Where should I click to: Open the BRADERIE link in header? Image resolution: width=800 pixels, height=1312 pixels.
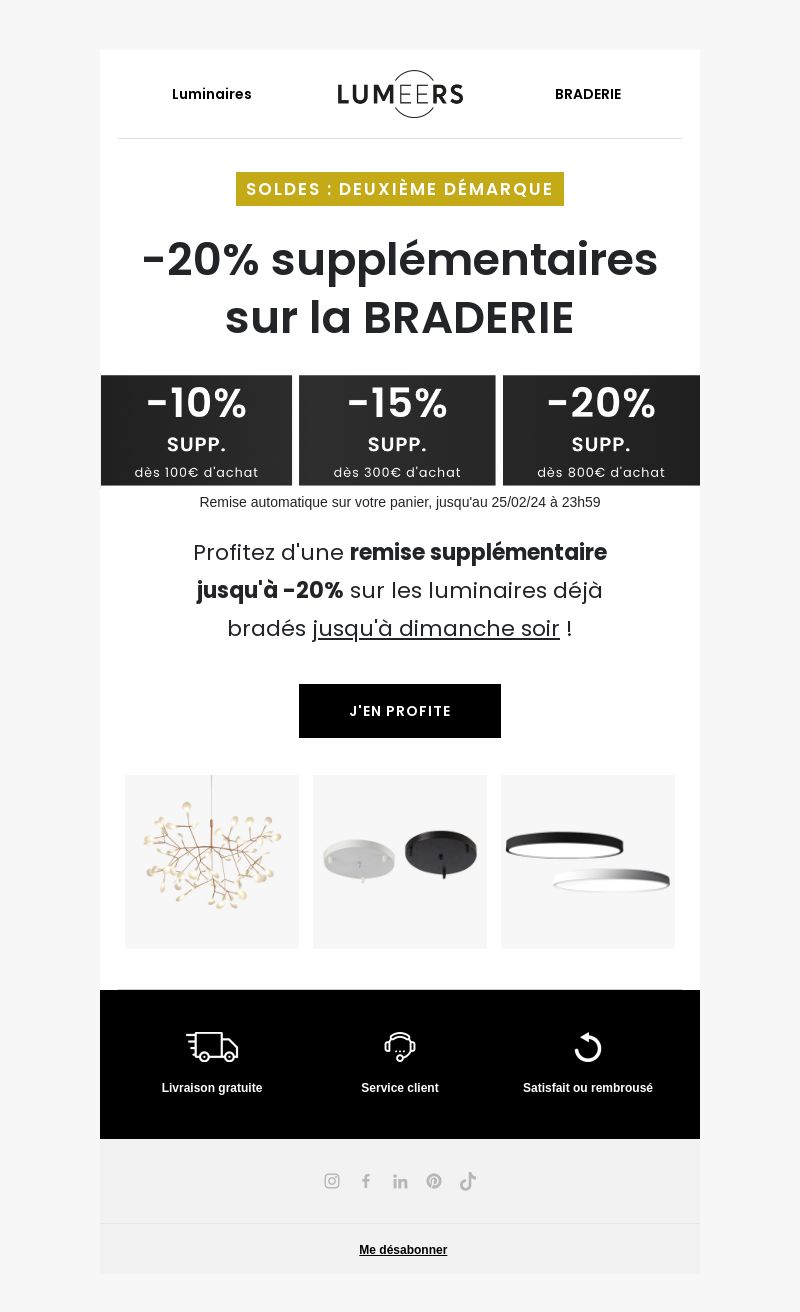click(588, 94)
